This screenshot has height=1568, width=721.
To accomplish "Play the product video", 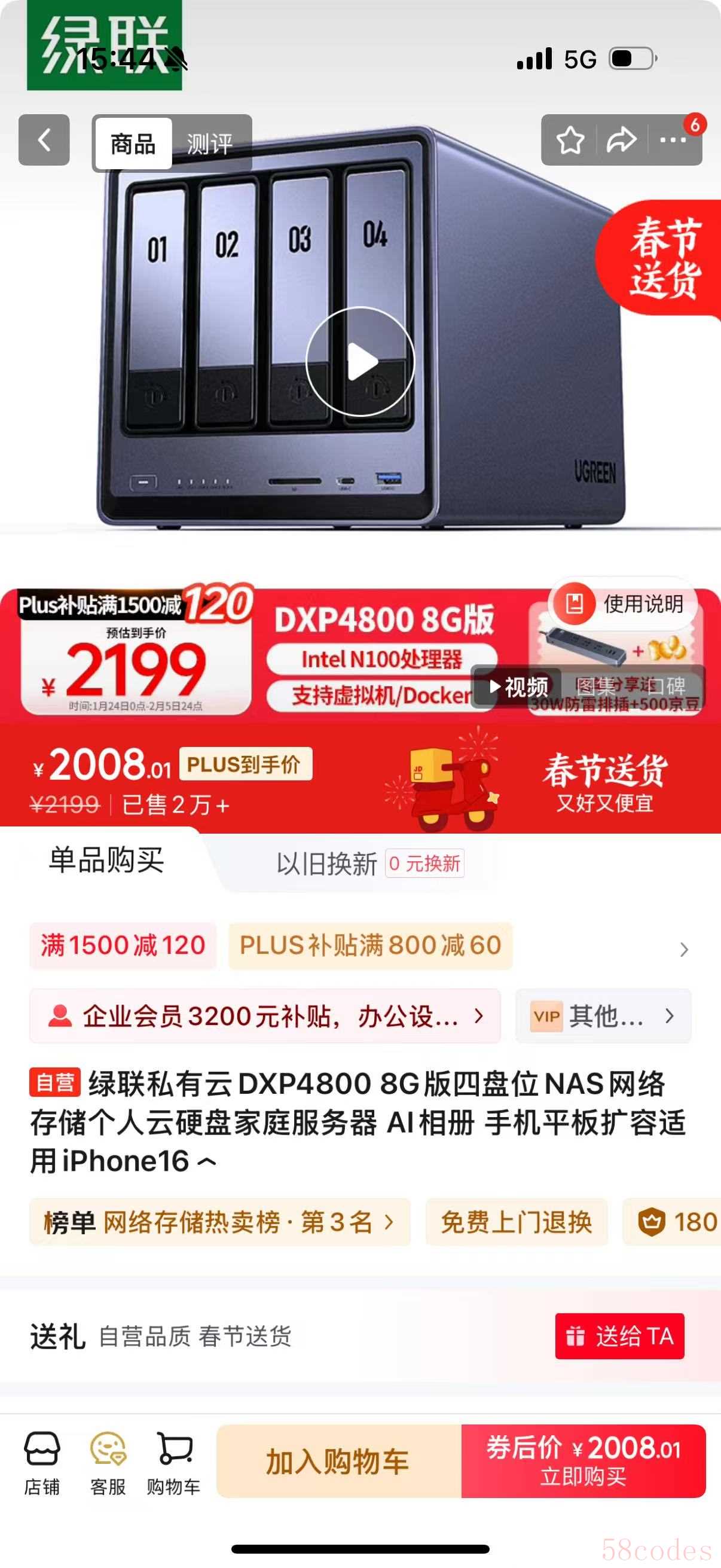I will click(x=360, y=362).
